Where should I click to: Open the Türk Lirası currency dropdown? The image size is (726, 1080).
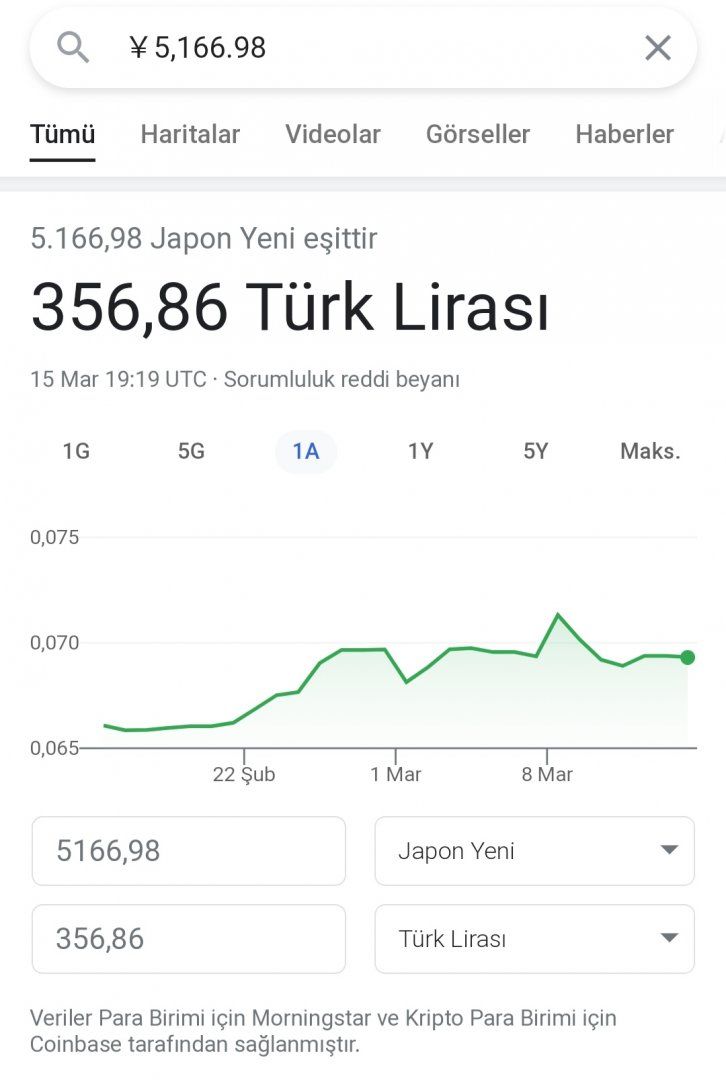(x=534, y=939)
